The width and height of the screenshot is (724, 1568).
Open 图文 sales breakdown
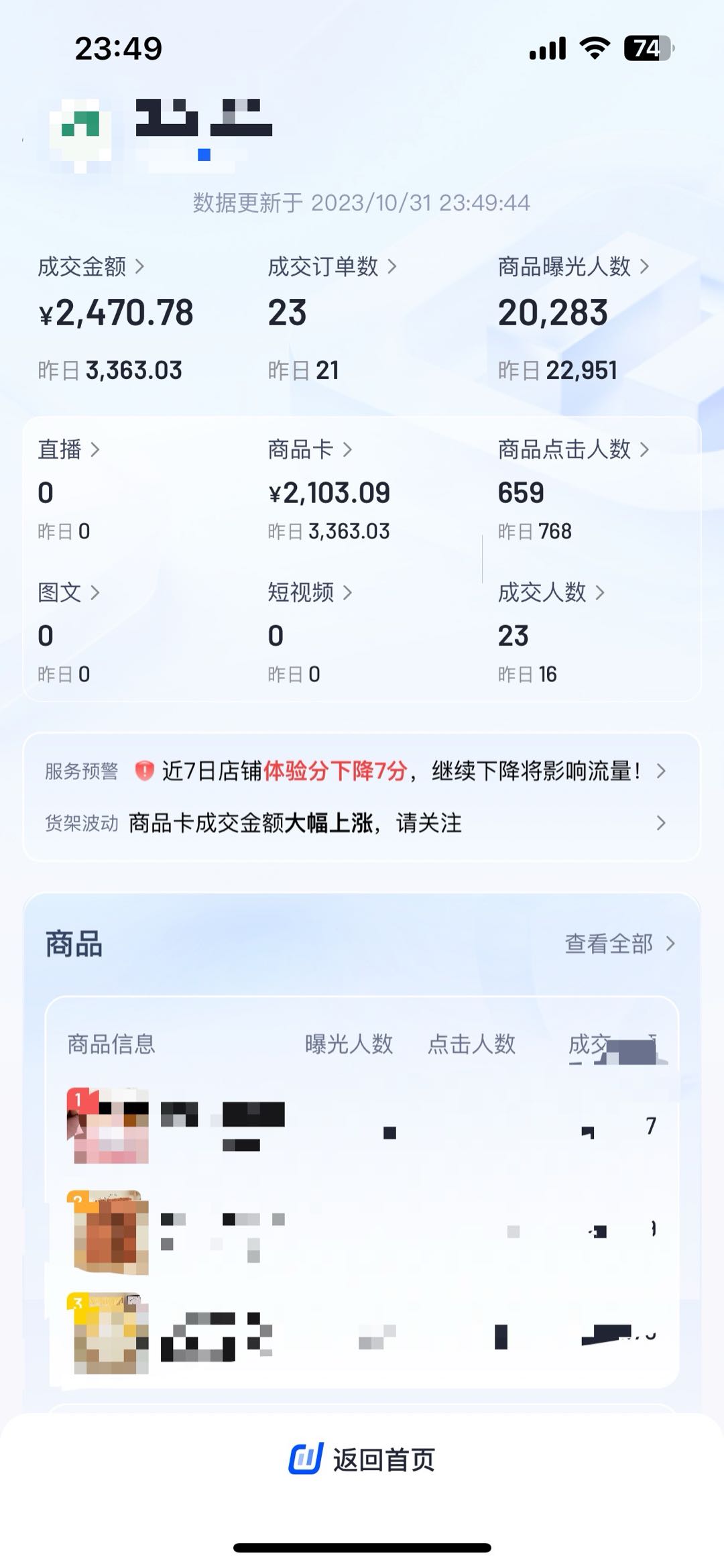click(x=68, y=592)
